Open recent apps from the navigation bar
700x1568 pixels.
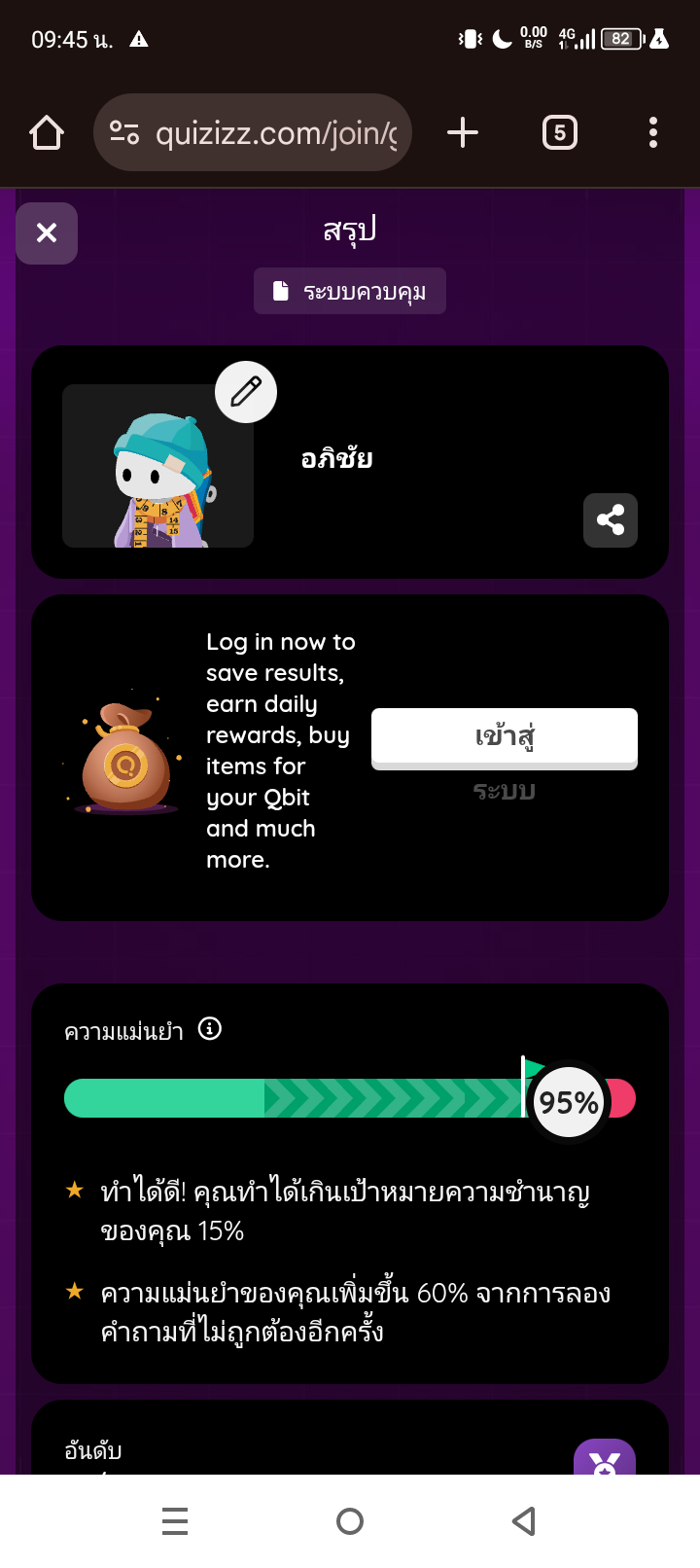point(175,1520)
